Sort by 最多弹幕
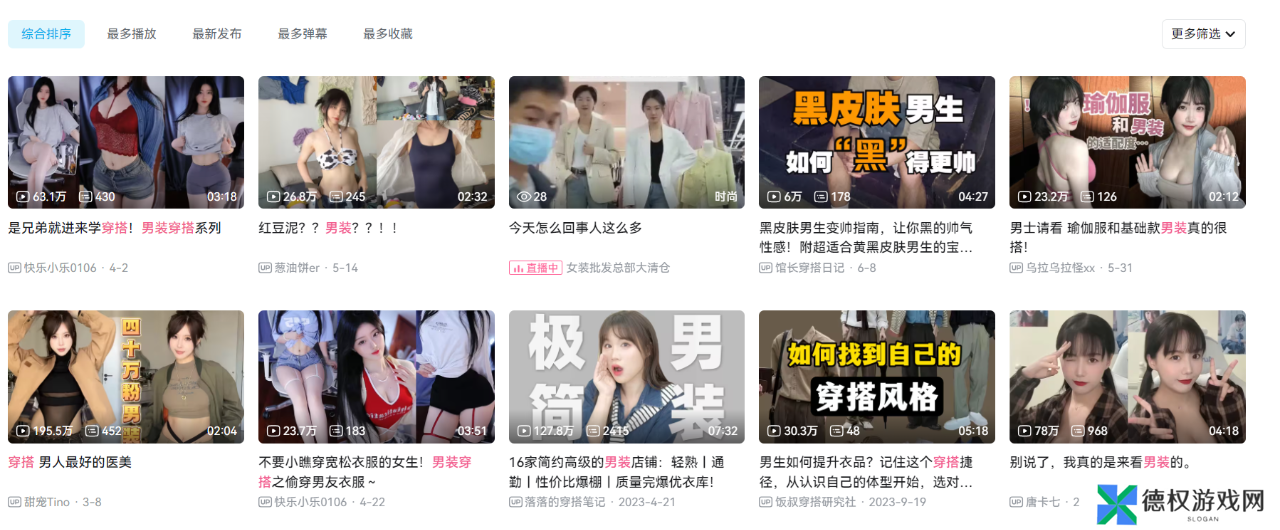This screenshot has height=530, width=1280. point(302,34)
